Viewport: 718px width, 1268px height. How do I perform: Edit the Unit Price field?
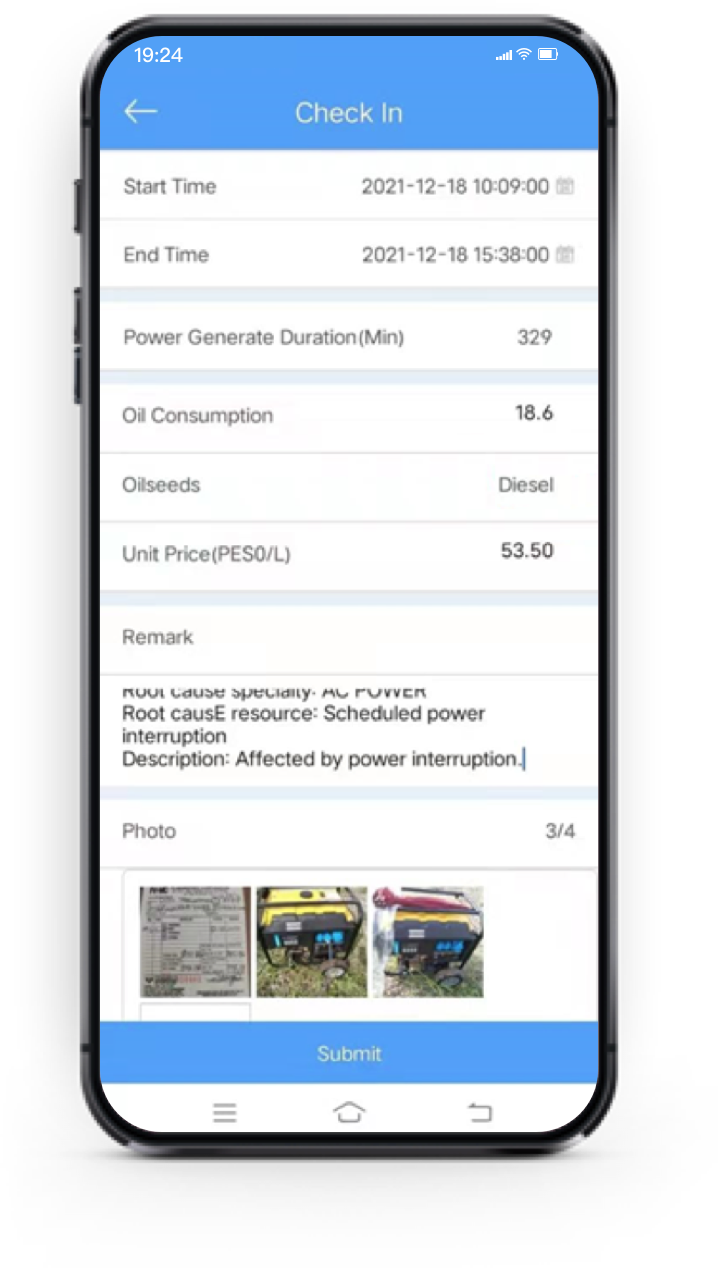coord(527,551)
